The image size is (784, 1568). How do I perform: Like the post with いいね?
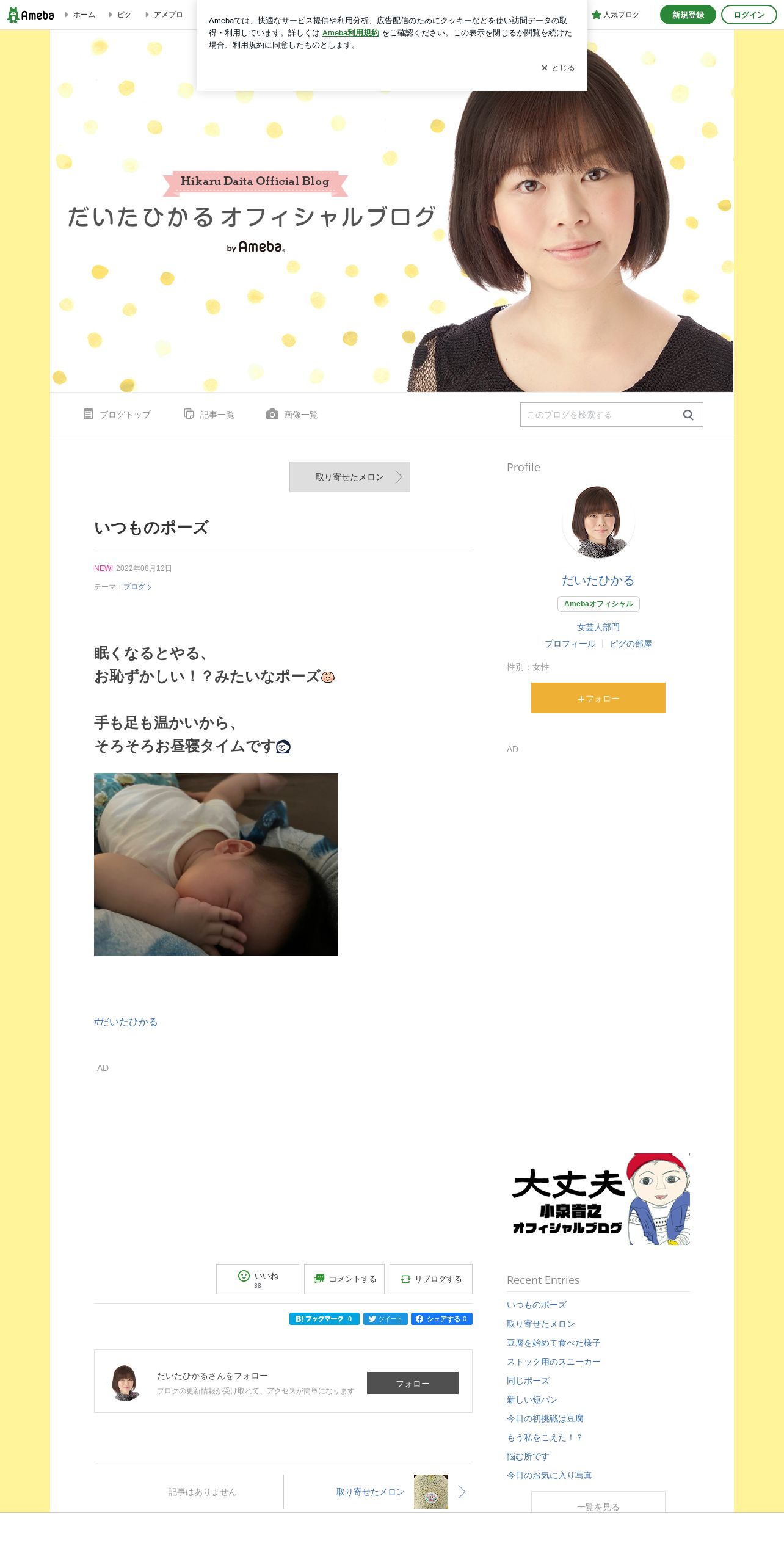258,1279
